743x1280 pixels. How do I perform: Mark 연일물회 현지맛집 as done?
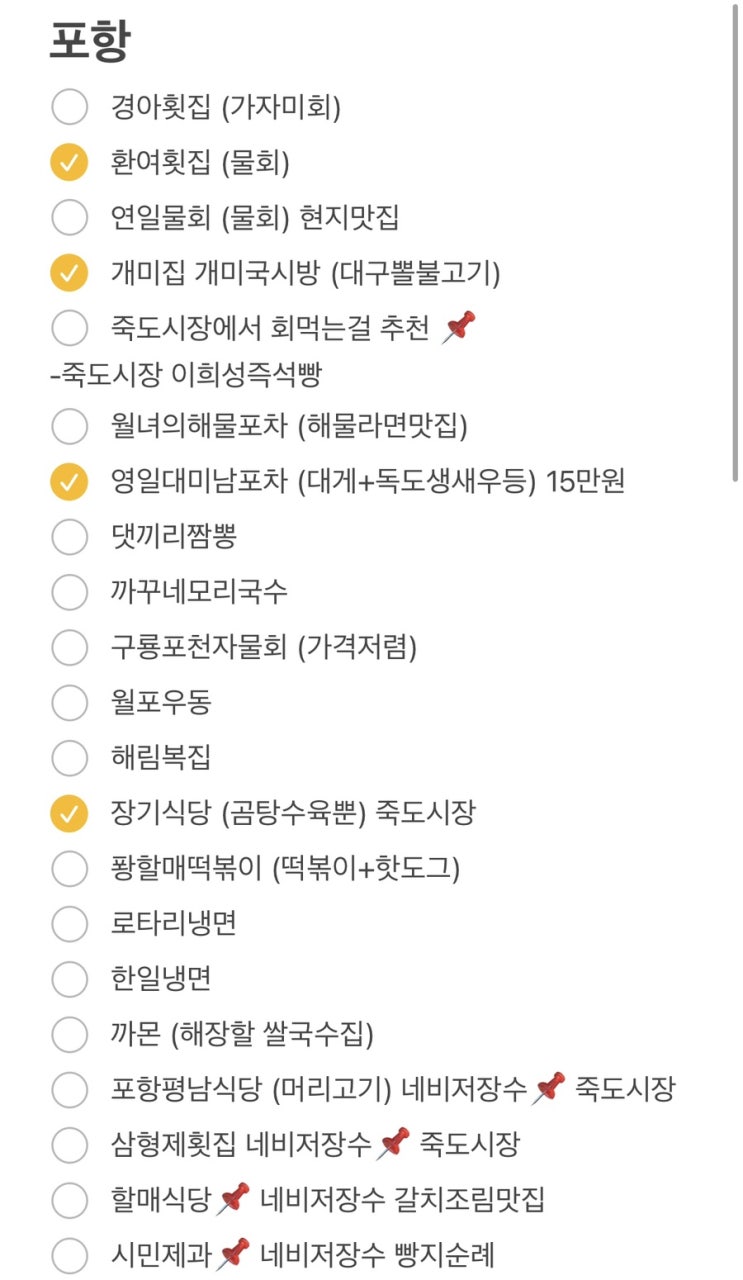tap(69, 217)
